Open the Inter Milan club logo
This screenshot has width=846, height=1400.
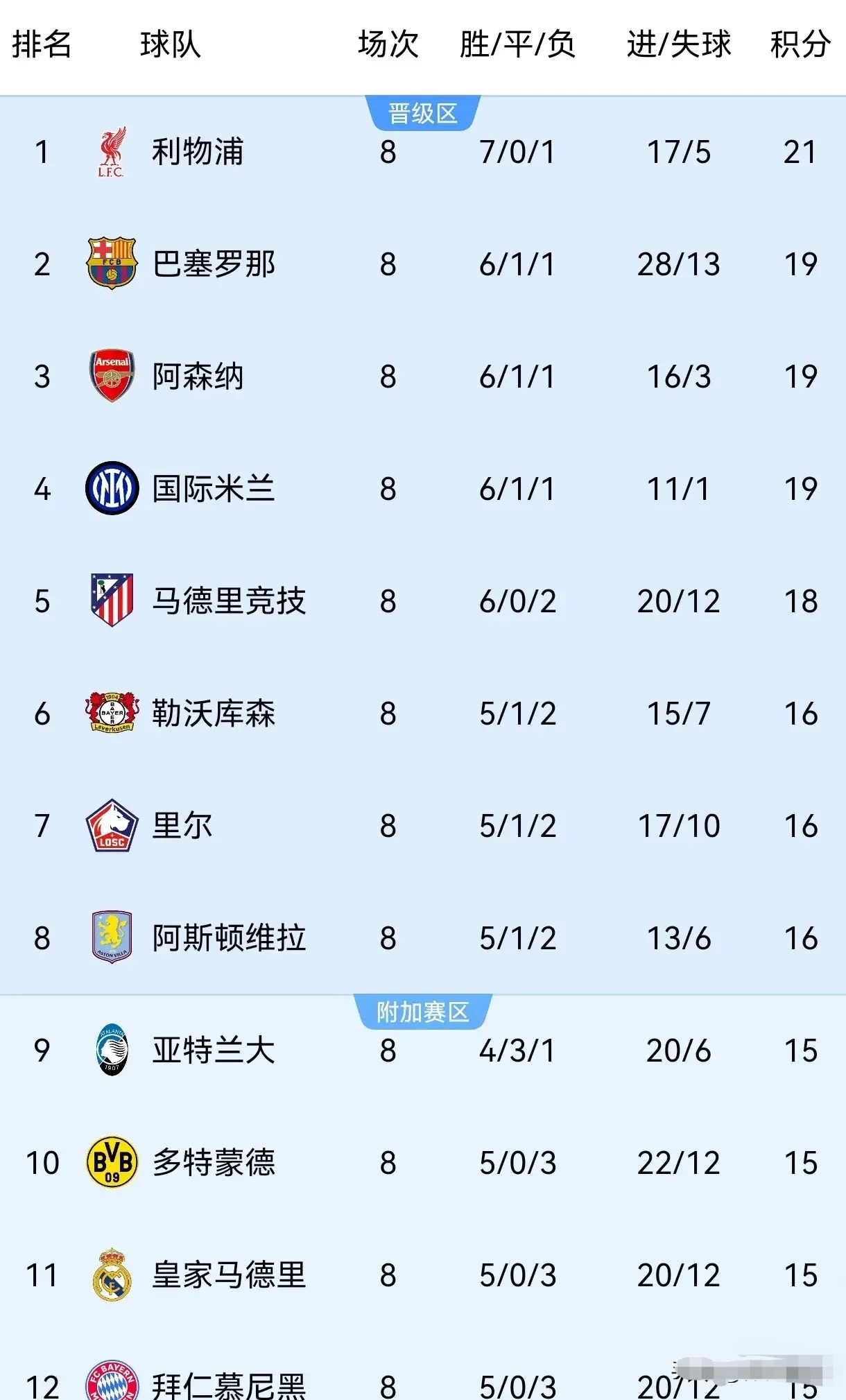(111, 489)
